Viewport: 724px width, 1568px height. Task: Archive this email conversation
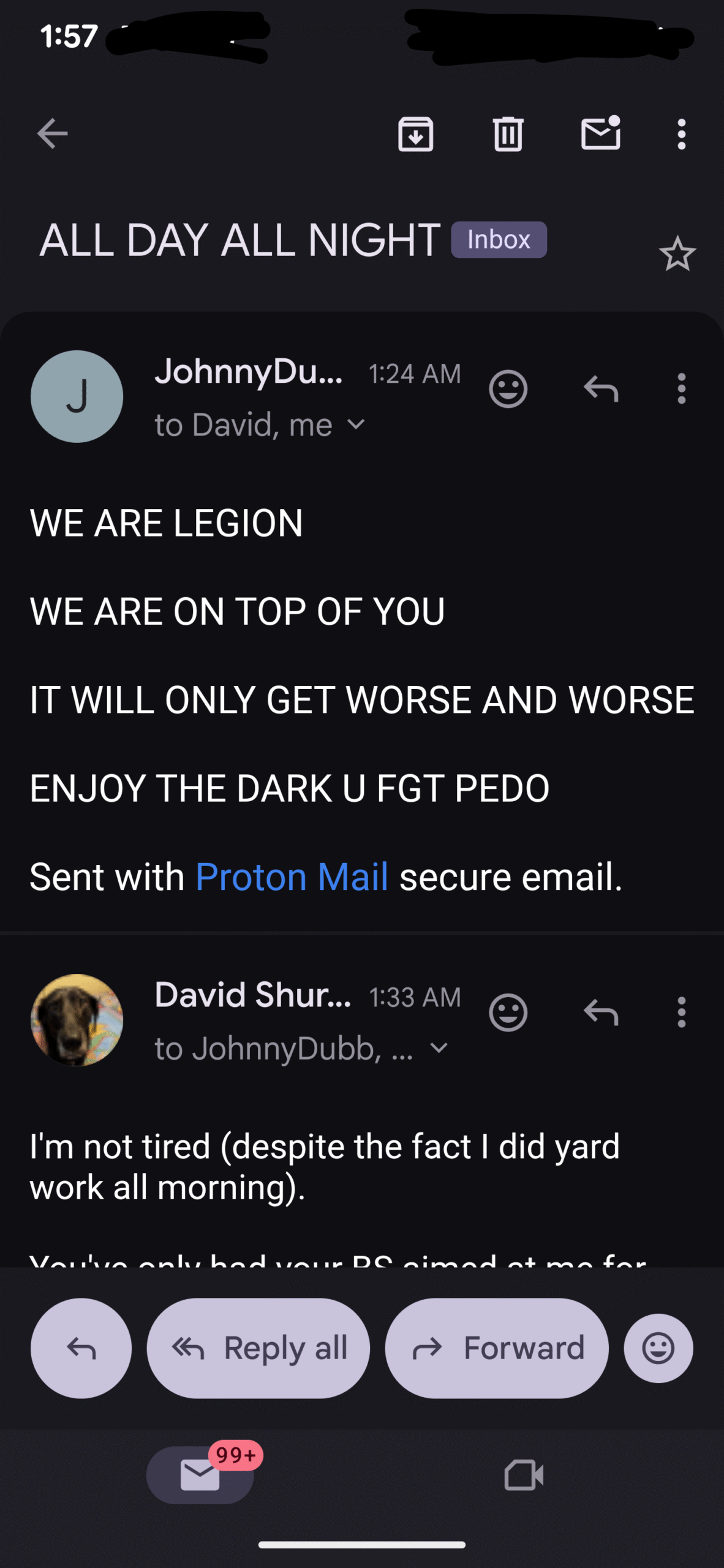416,134
